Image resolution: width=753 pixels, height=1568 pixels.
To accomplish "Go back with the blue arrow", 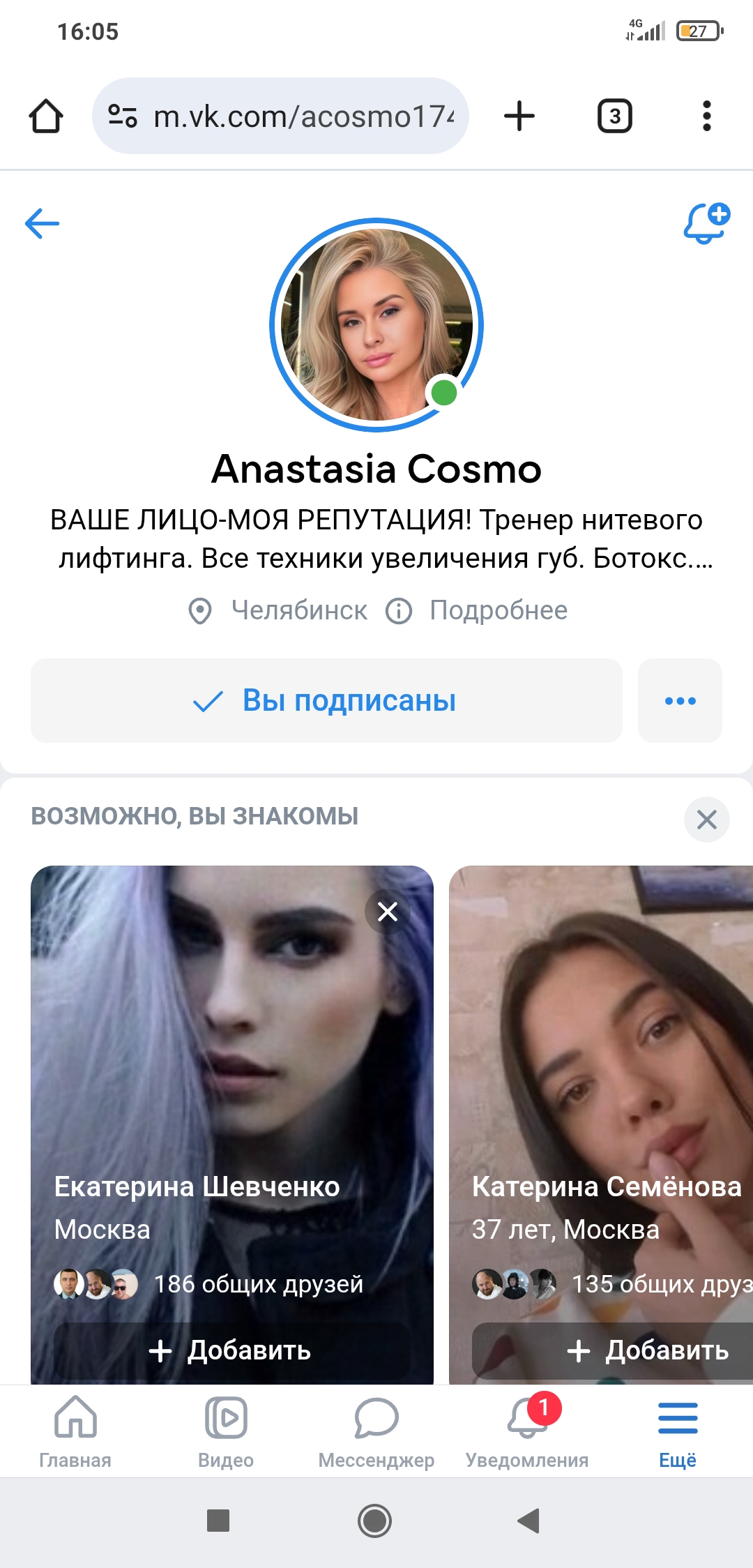I will tap(42, 224).
